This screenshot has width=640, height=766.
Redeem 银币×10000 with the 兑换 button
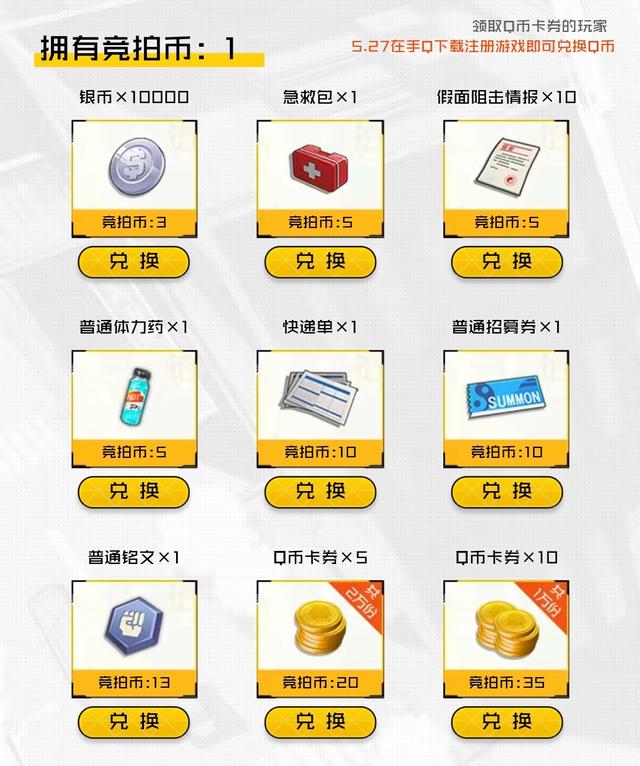point(133,262)
